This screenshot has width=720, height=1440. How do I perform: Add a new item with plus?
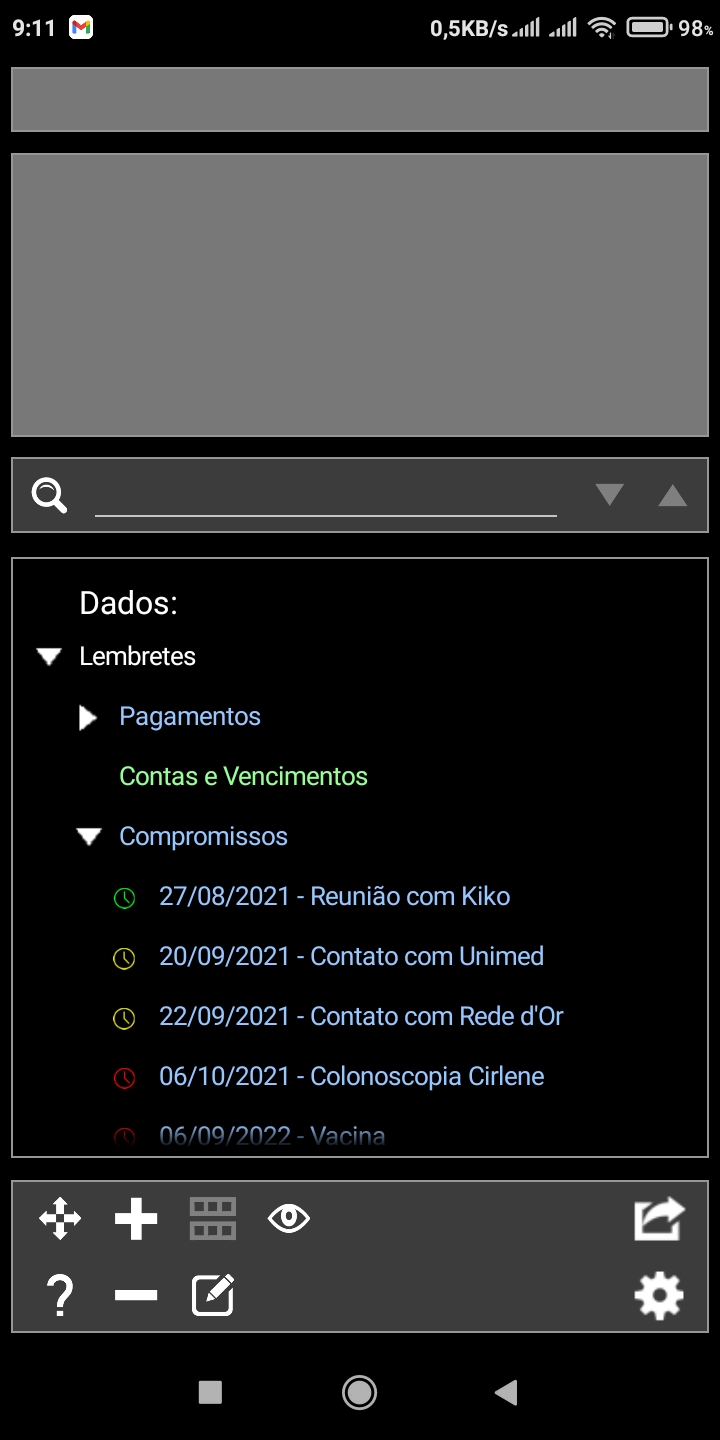tap(136, 1219)
